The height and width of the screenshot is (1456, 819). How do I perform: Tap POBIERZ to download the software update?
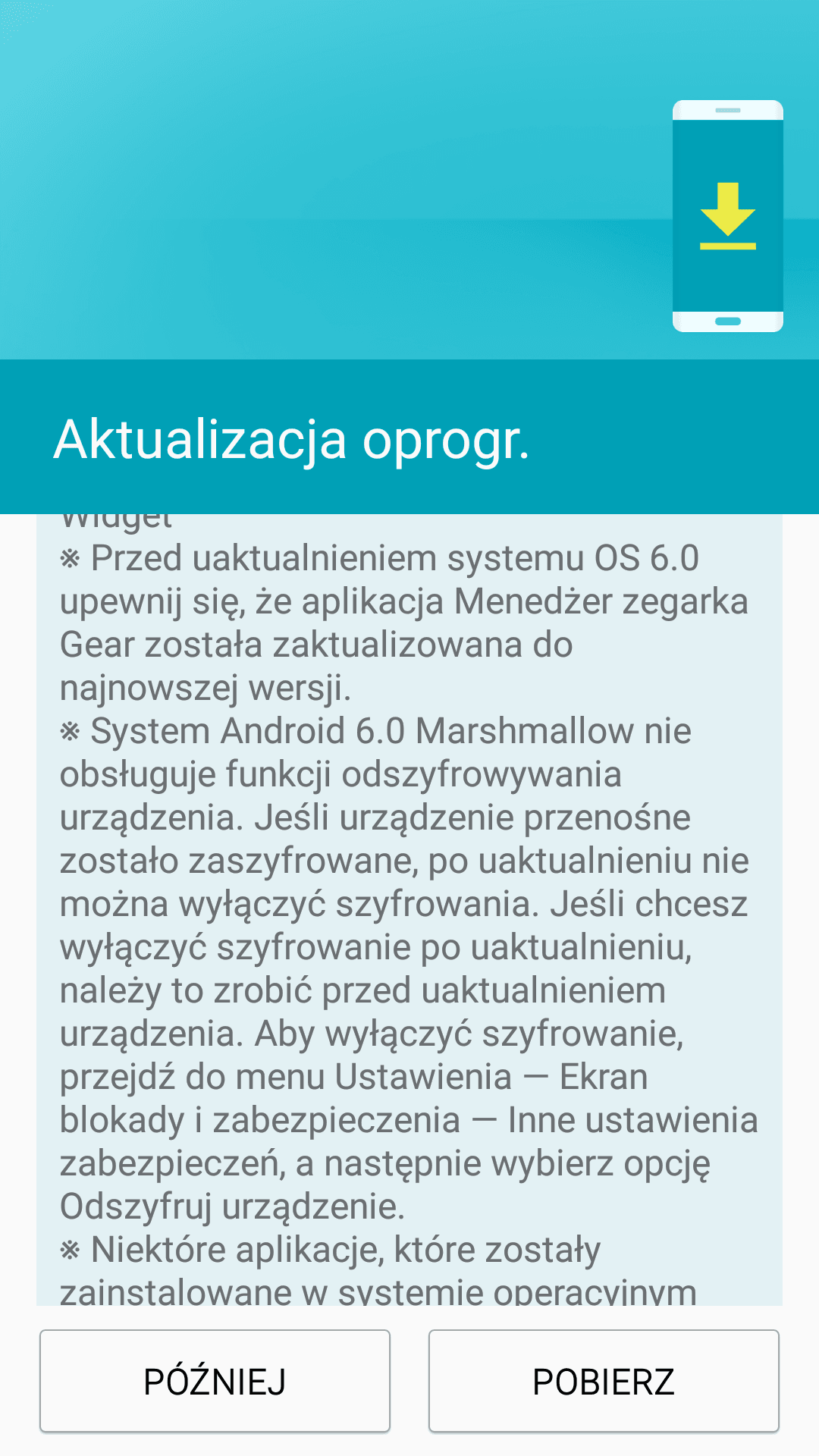[x=604, y=1381]
